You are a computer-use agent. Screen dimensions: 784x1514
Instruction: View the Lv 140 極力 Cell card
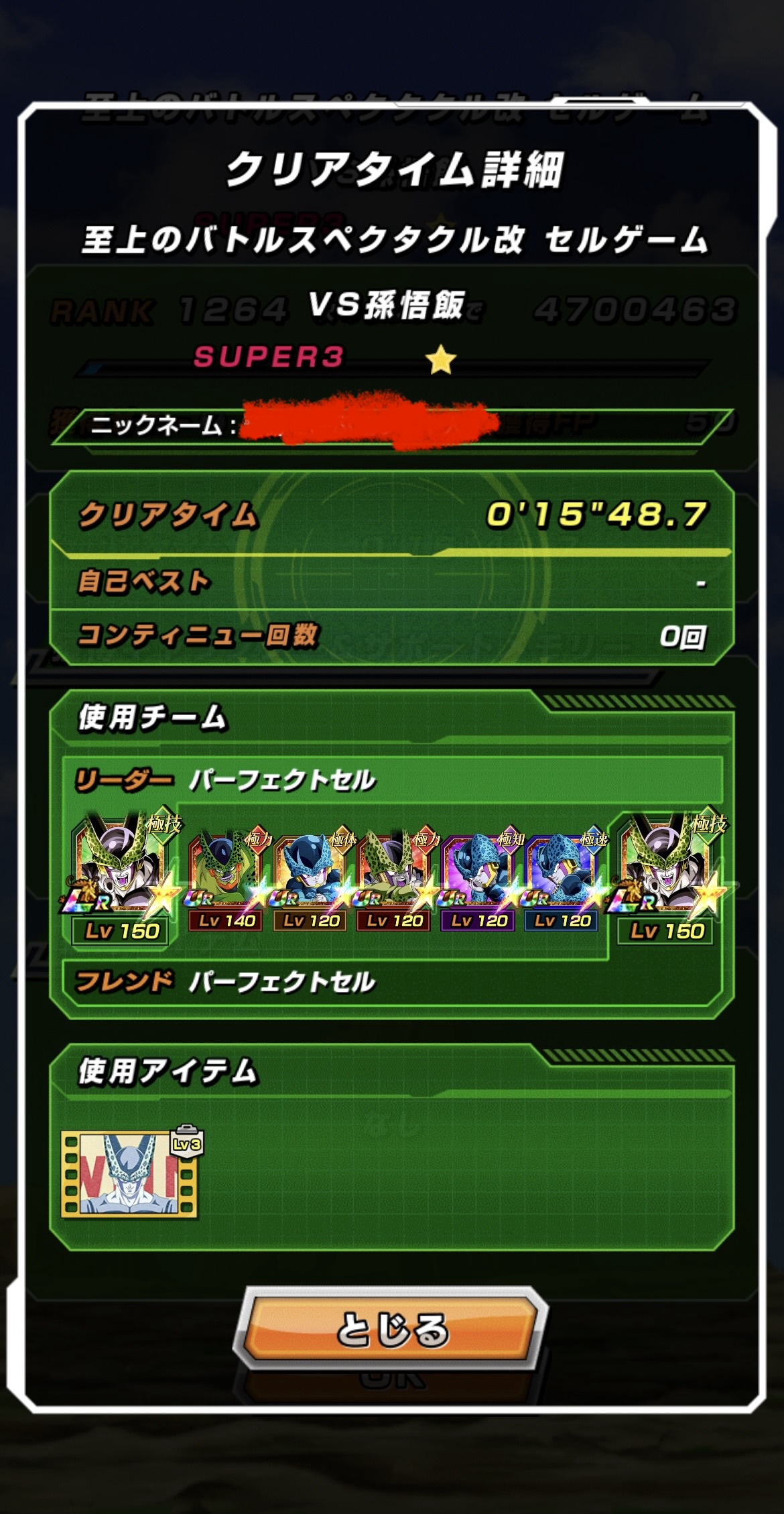[x=226, y=881]
